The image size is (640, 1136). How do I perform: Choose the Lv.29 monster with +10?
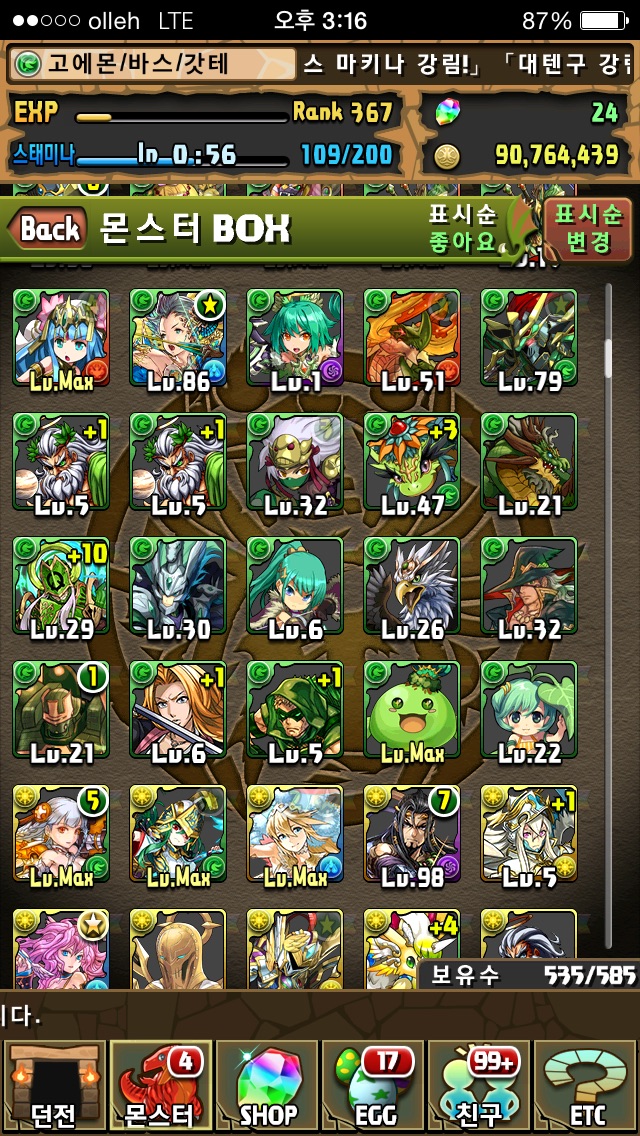click(x=61, y=586)
